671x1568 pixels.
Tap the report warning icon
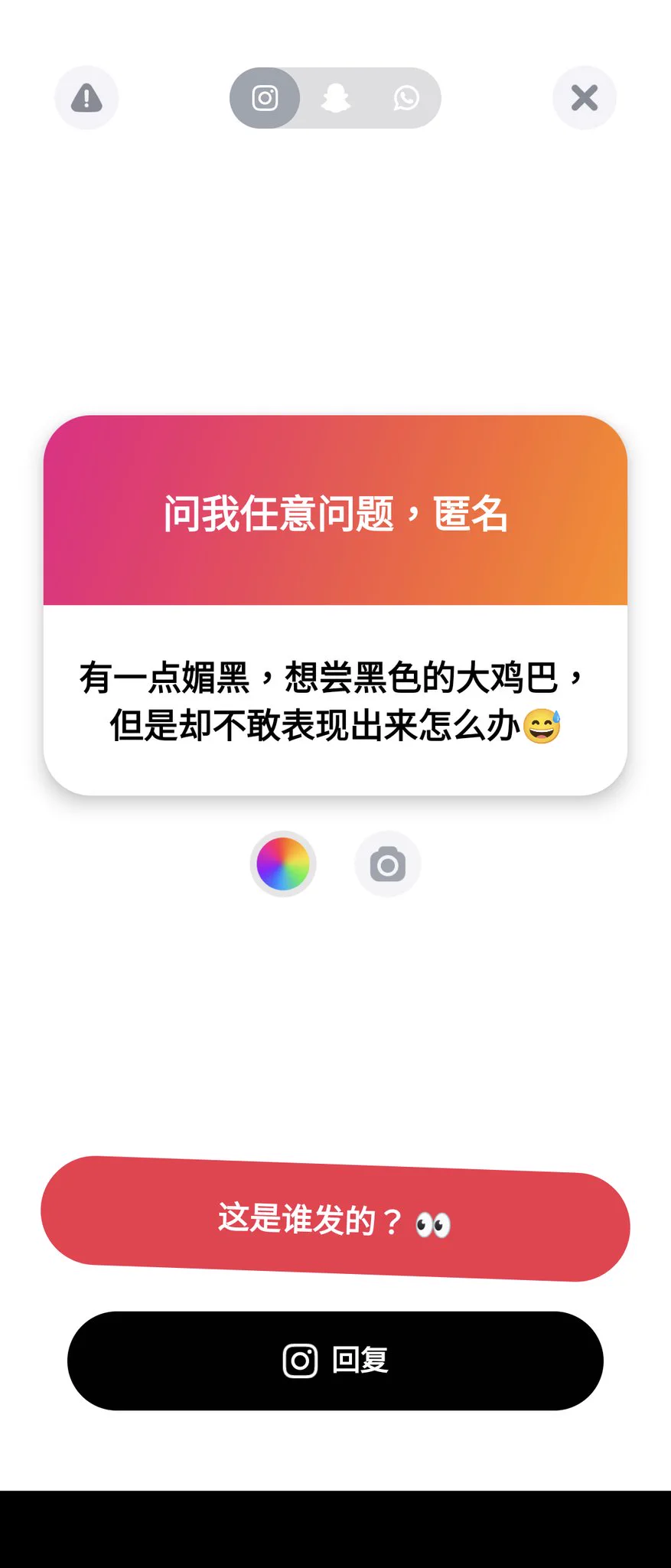[86, 98]
